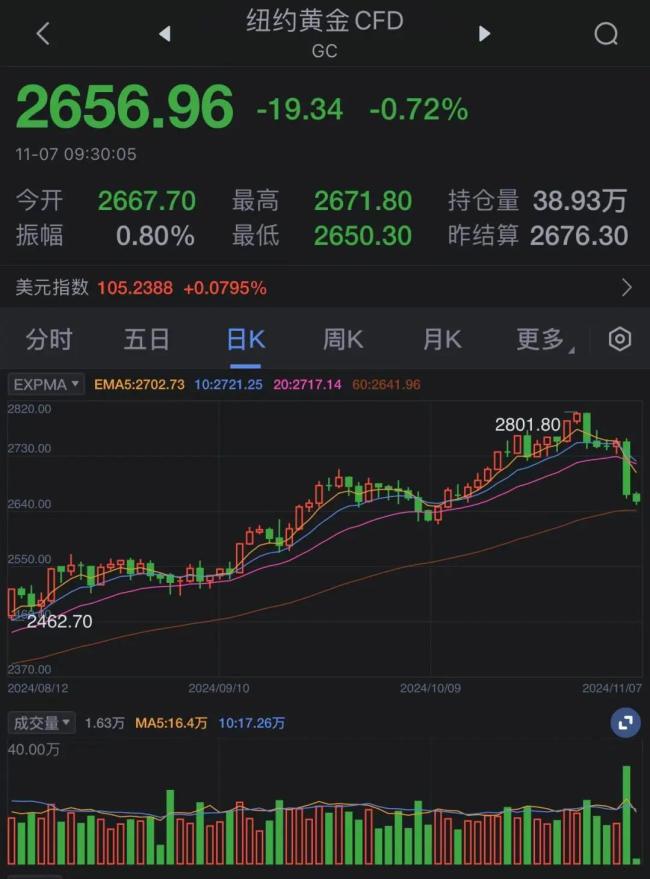
Task: Go back using the top-left arrow
Action: coord(42,34)
